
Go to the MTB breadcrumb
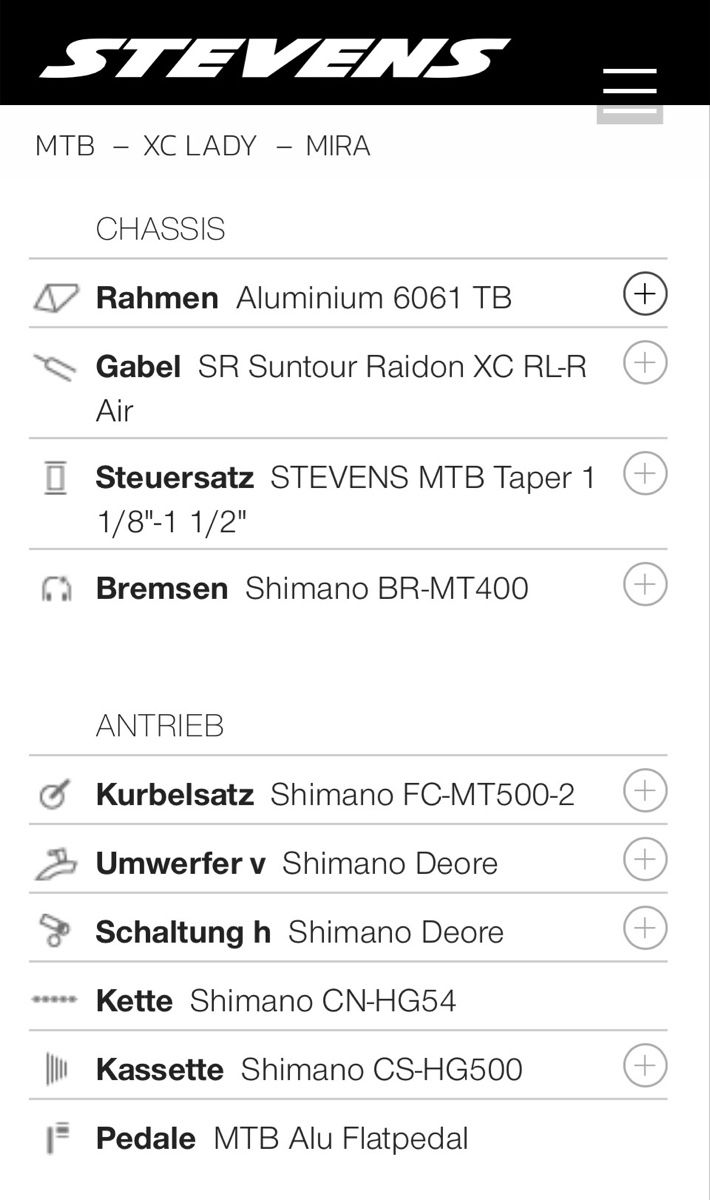[x=65, y=146]
